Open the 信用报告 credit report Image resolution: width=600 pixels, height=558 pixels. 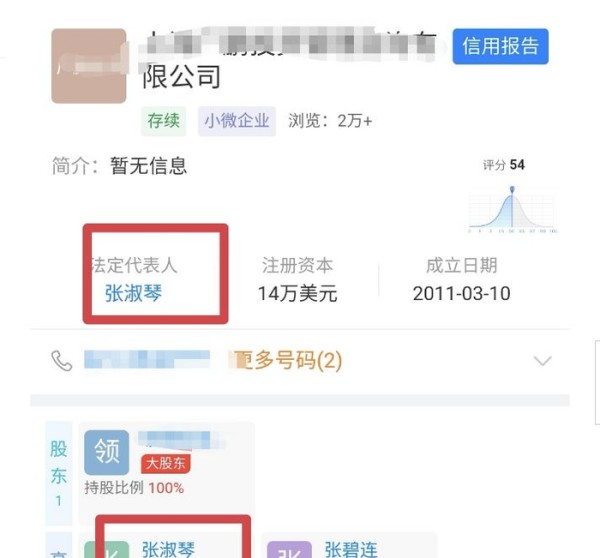[500, 46]
